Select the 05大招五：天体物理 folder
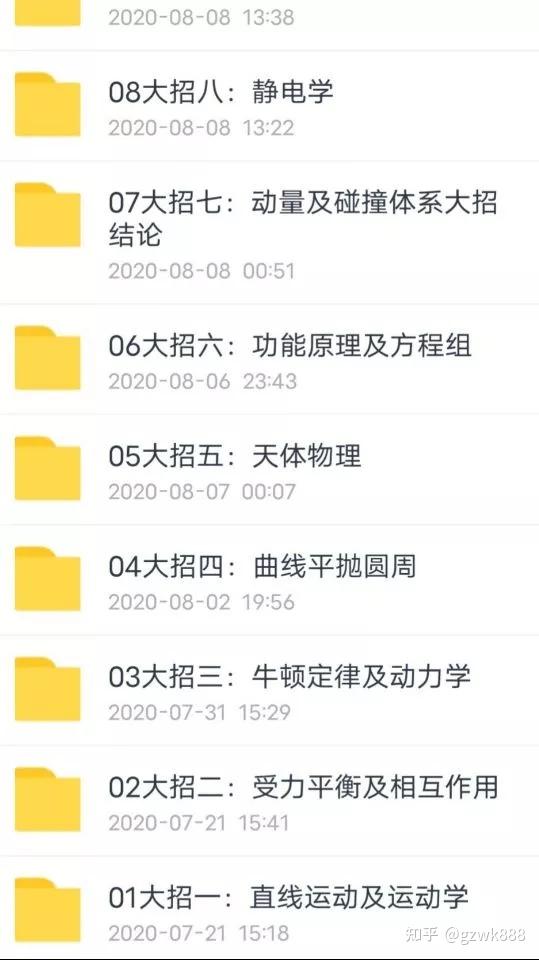The width and height of the screenshot is (539, 960). tap(270, 470)
